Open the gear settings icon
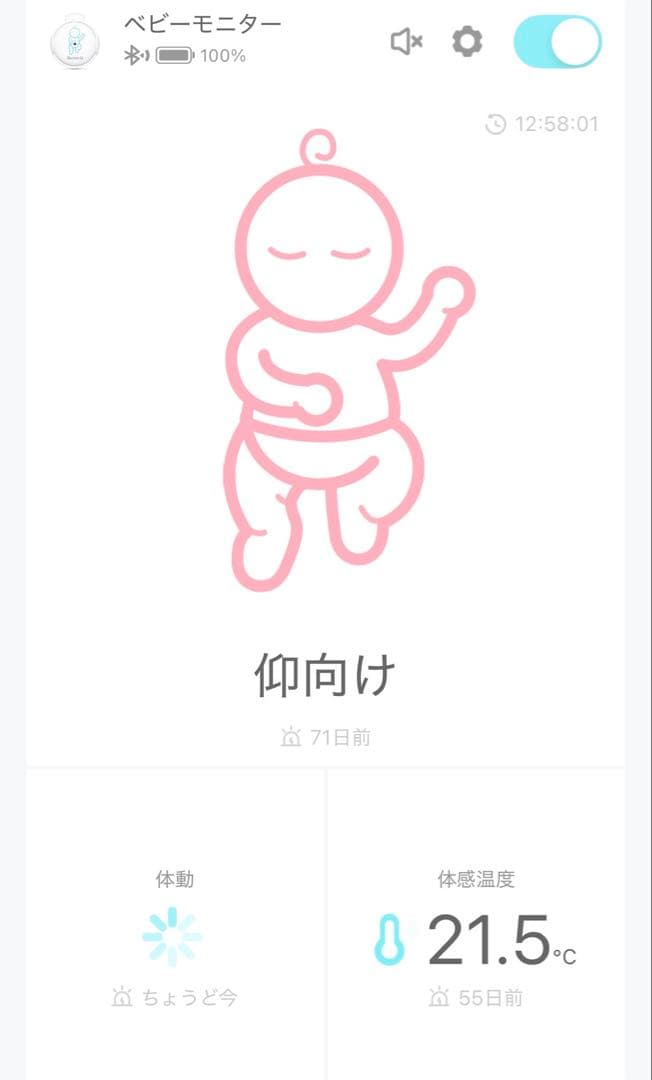This screenshot has width=652, height=1080. [467, 42]
